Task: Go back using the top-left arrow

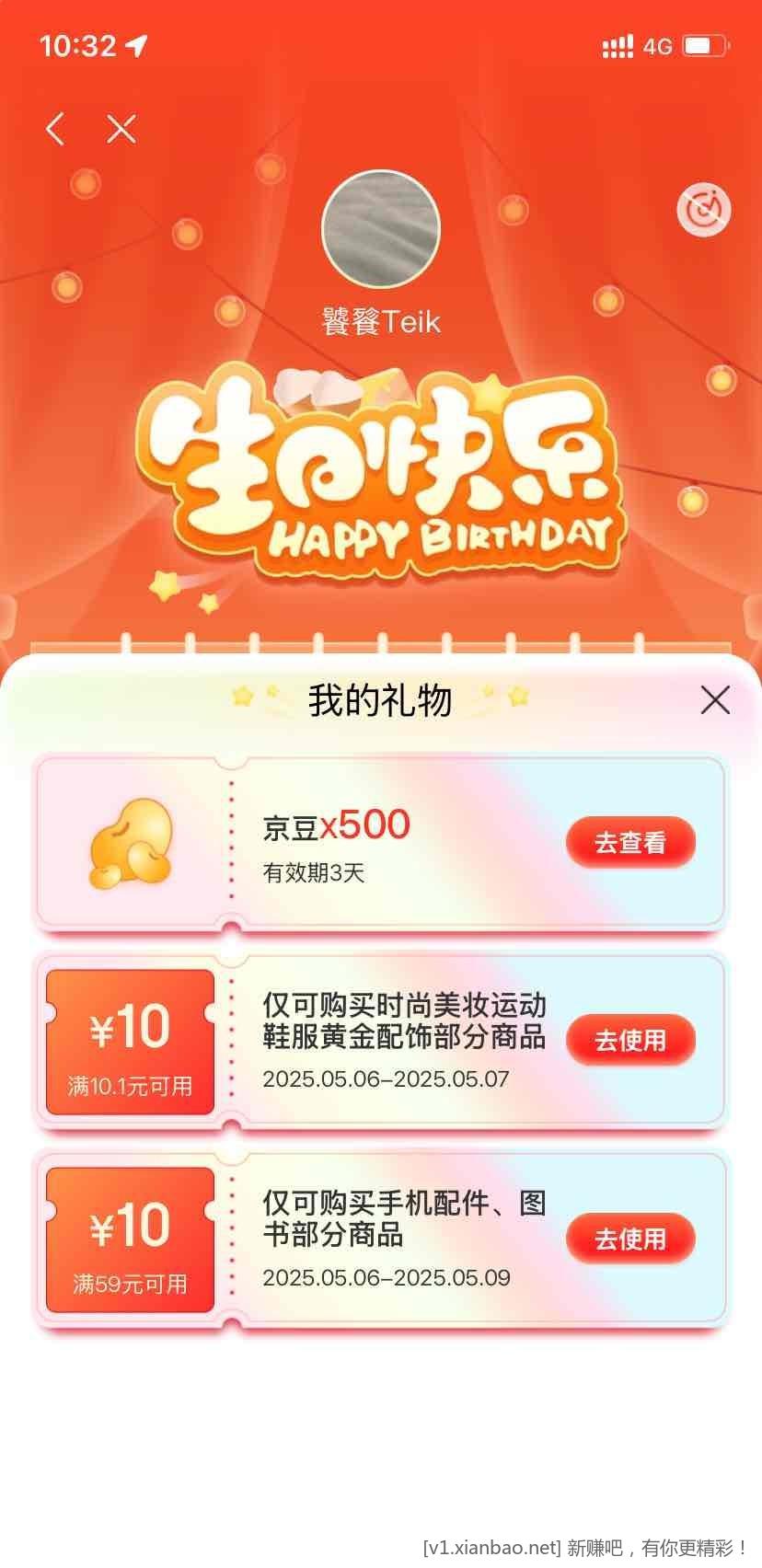Action: 55,129
